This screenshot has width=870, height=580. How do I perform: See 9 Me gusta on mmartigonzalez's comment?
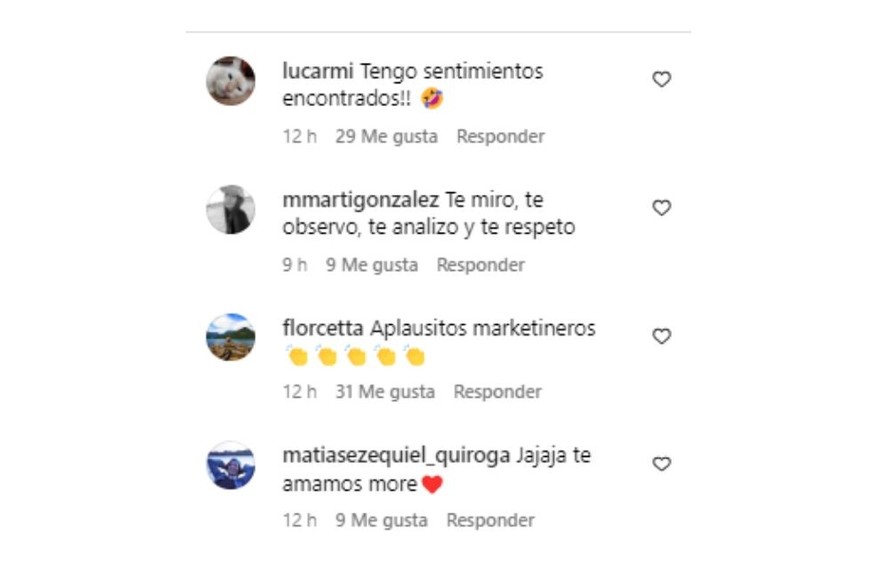371,265
